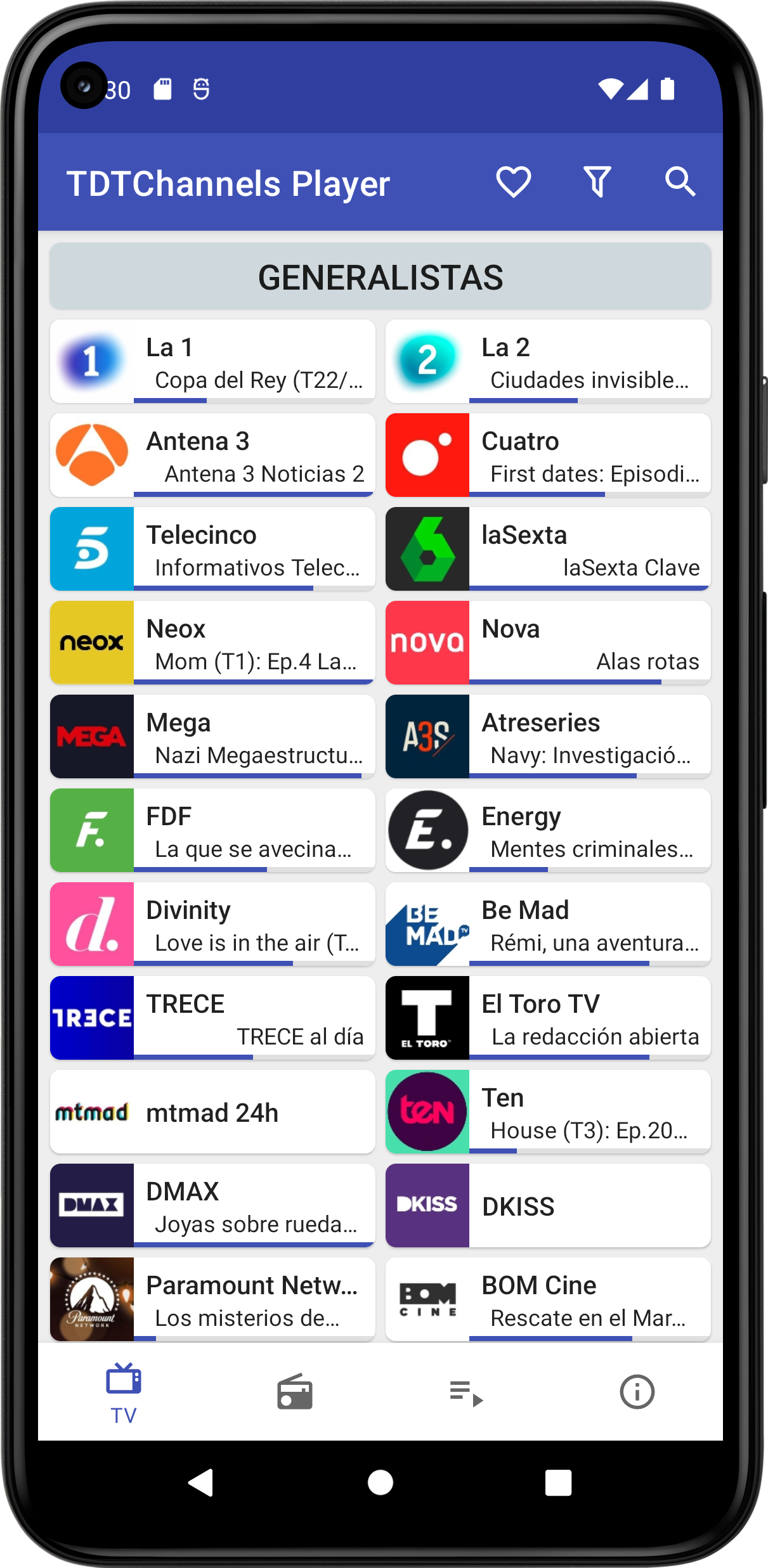The width and height of the screenshot is (768, 1568).
Task: Open the Radio section icon
Action: click(x=295, y=1391)
